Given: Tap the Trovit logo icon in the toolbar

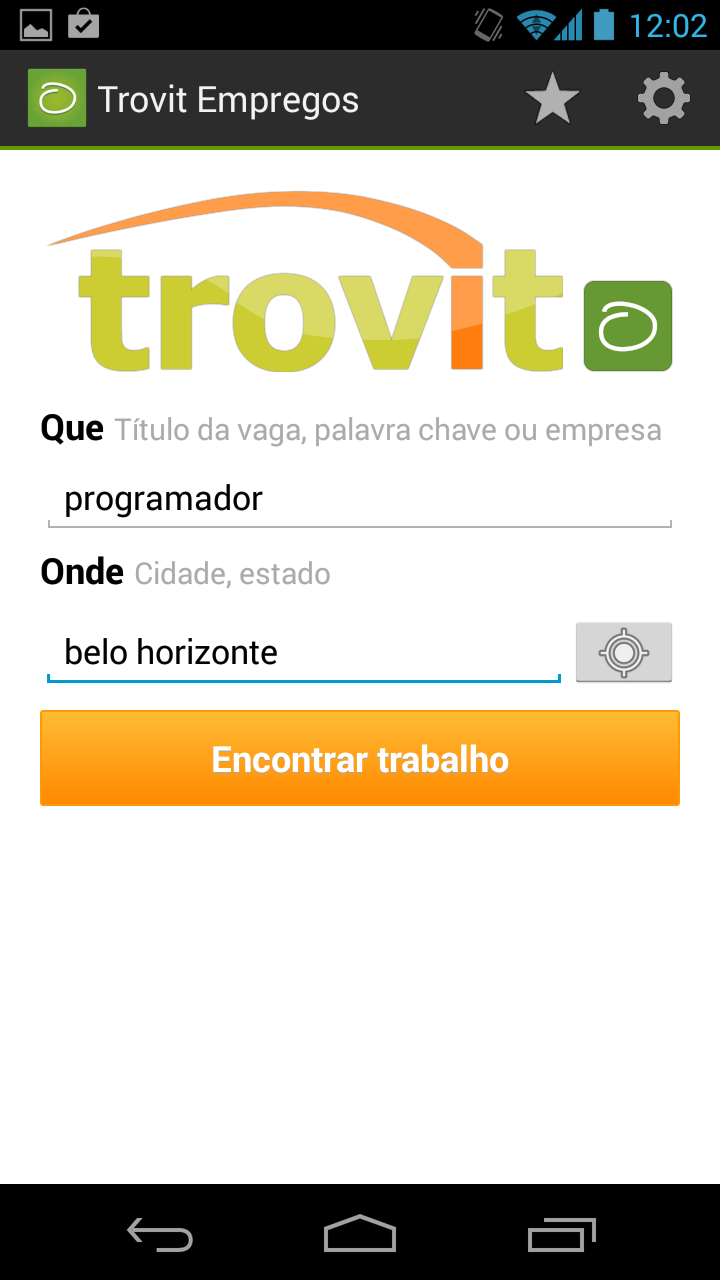Looking at the screenshot, I should tap(57, 97).
